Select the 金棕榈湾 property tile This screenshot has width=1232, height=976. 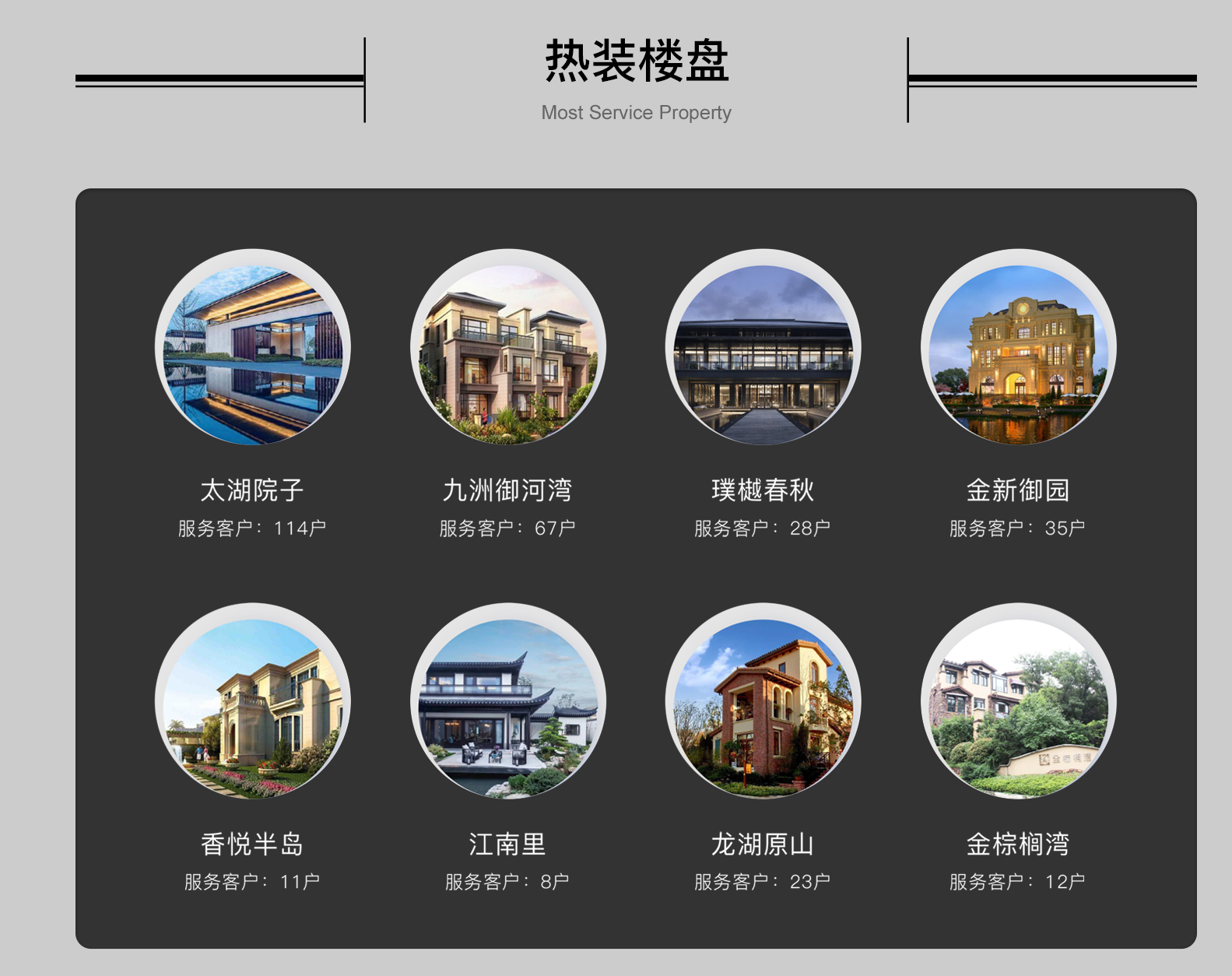1018,701
